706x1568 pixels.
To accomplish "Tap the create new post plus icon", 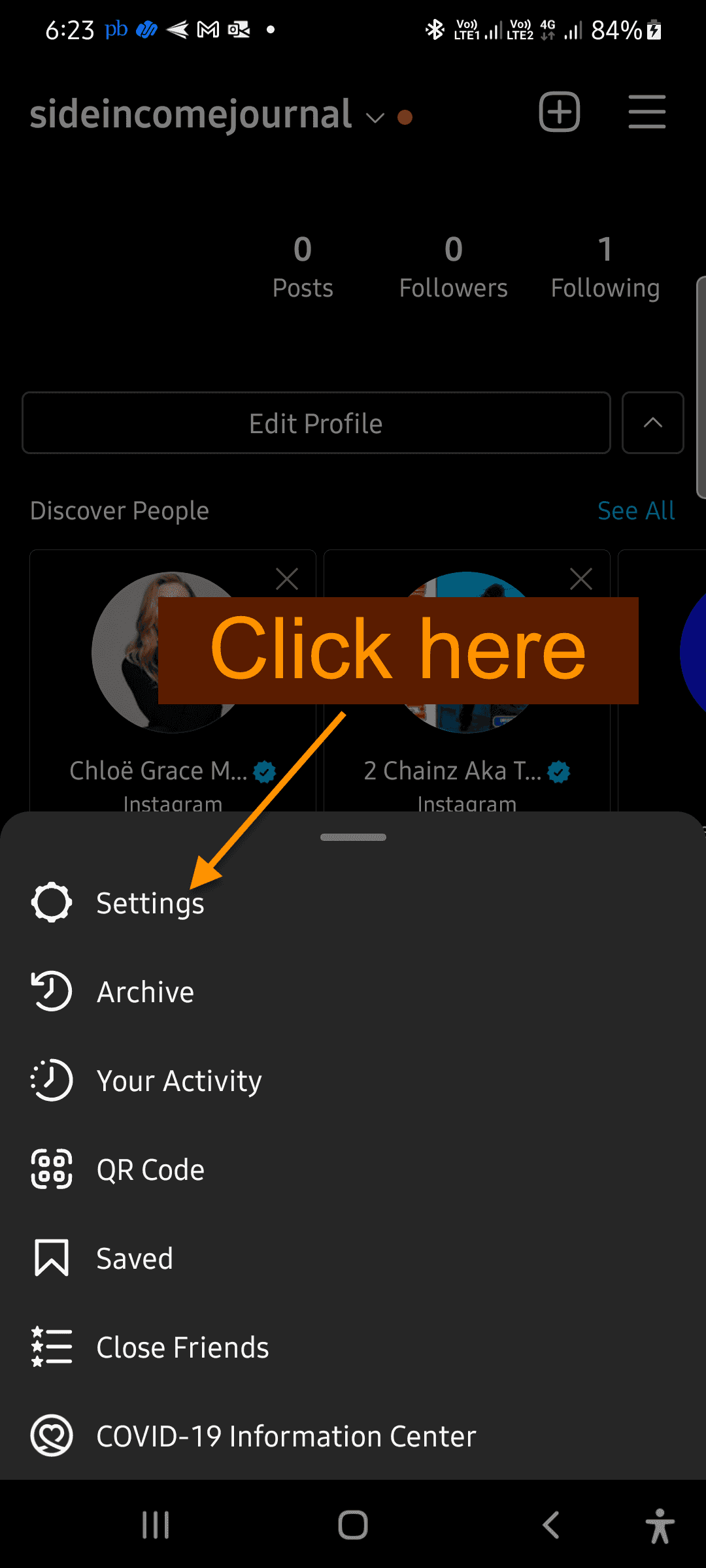I will pos(560,112).
